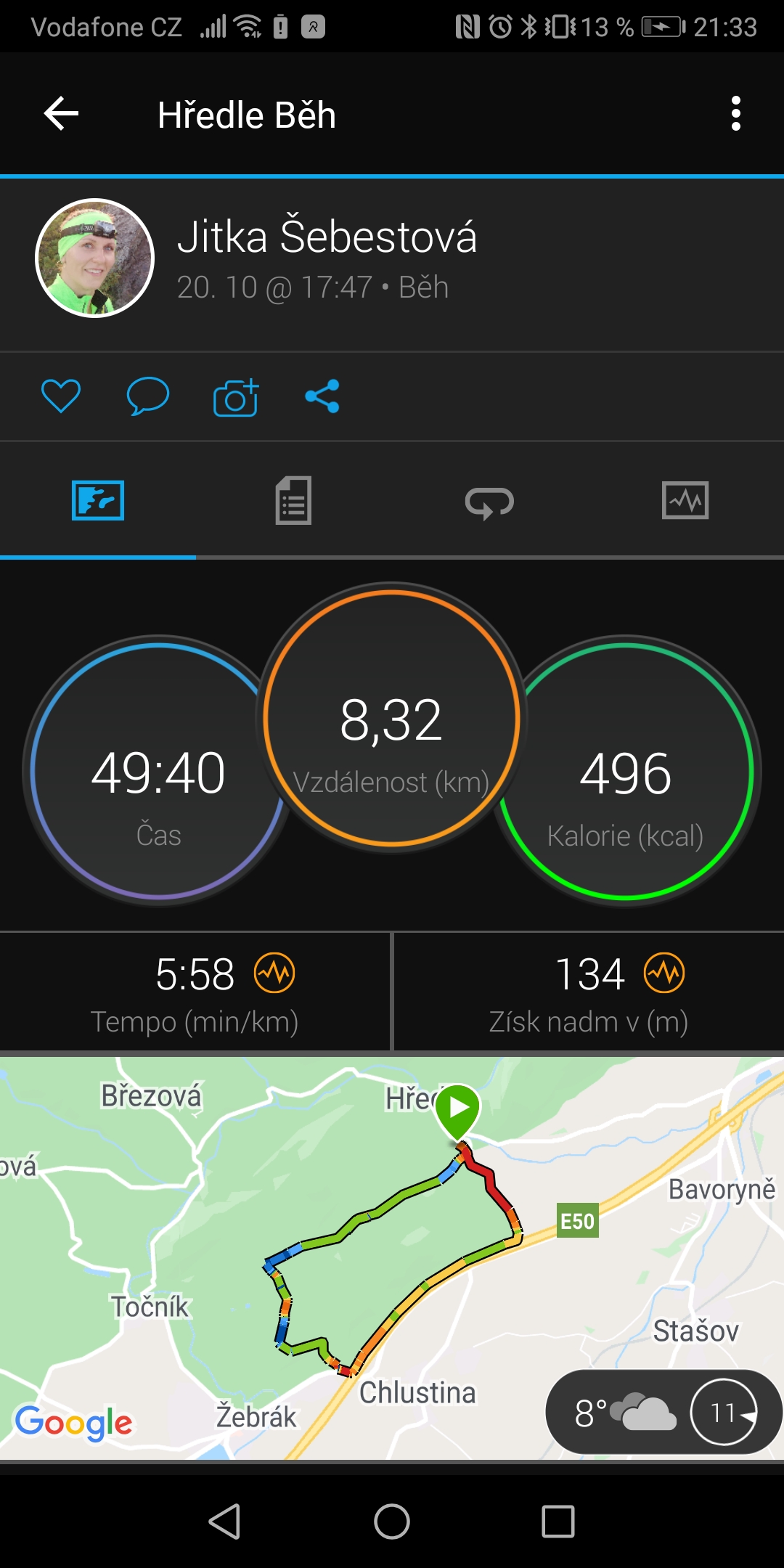Open the route map in full view

point(392,1258)
